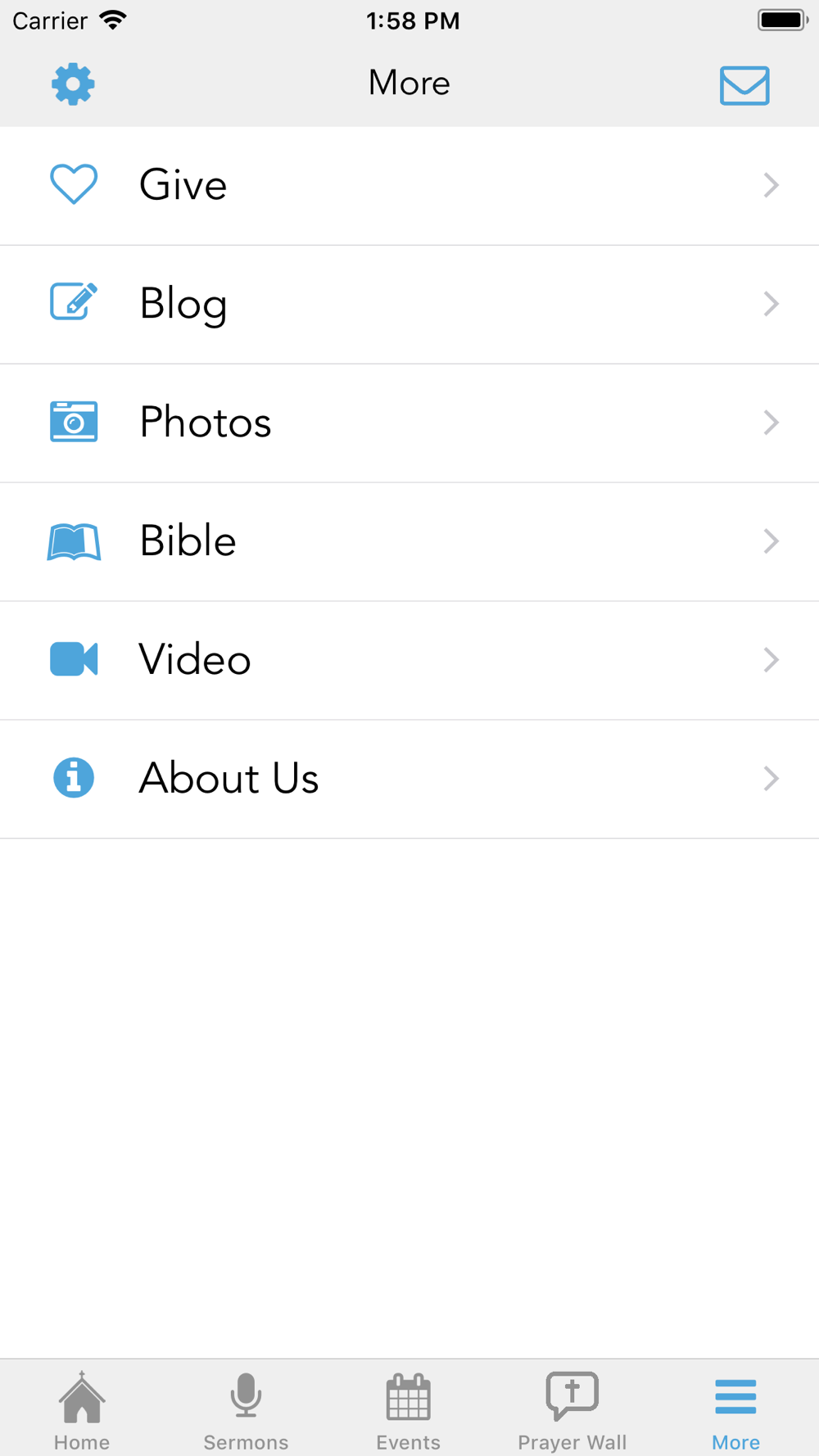Open the Blog section
Image resolution: width=819 pixels, height=1456 pixels.
tap(409, 304)
